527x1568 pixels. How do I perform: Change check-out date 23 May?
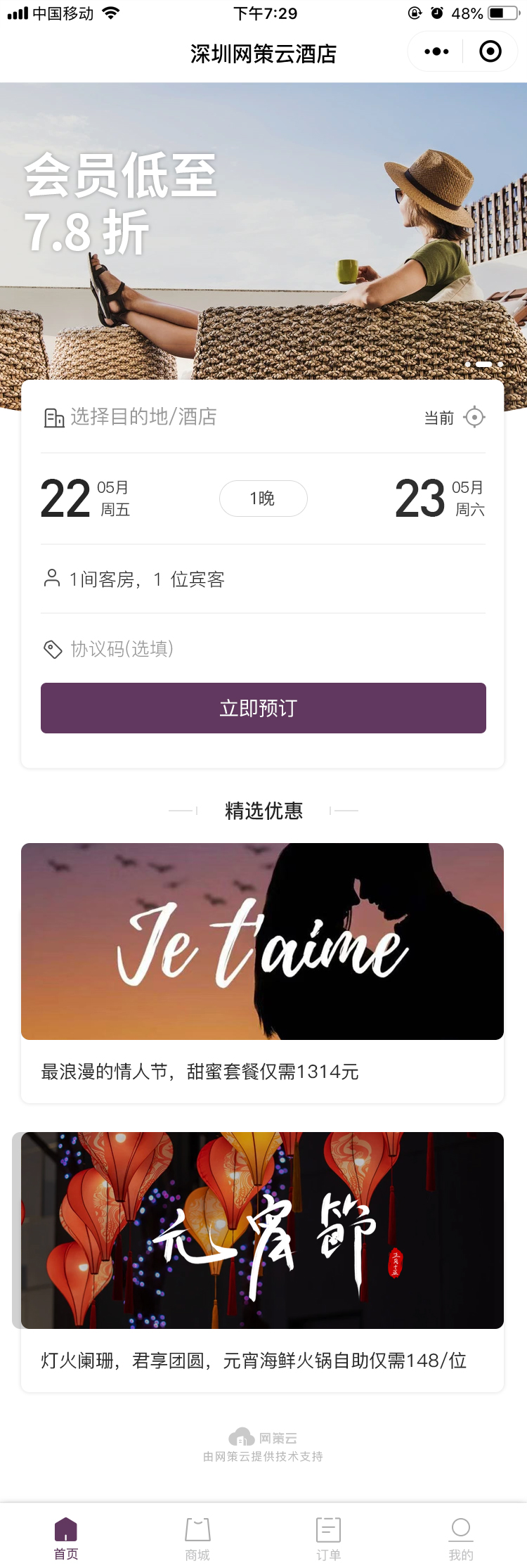tap(439, 499)
